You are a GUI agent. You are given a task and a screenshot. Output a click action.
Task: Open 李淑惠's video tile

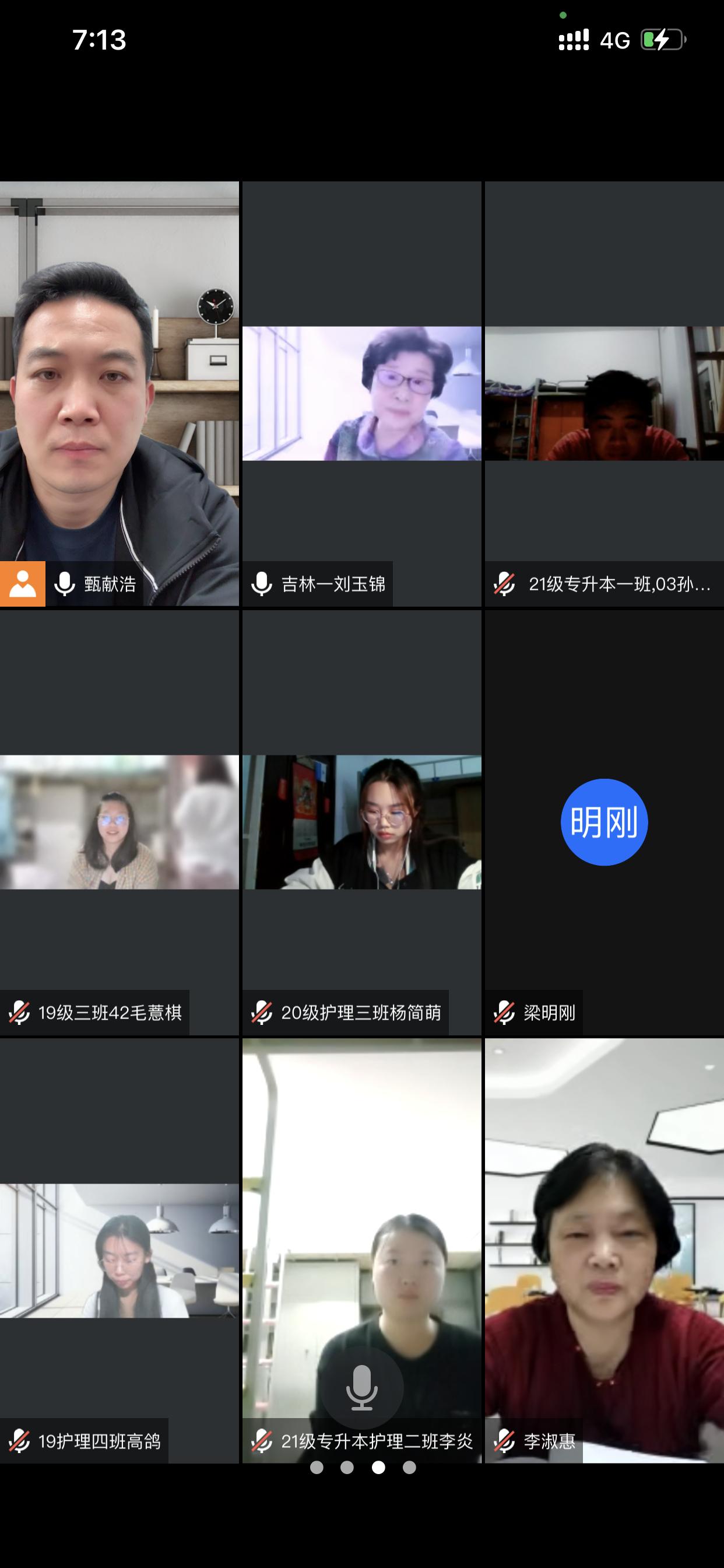point(603,1250)
